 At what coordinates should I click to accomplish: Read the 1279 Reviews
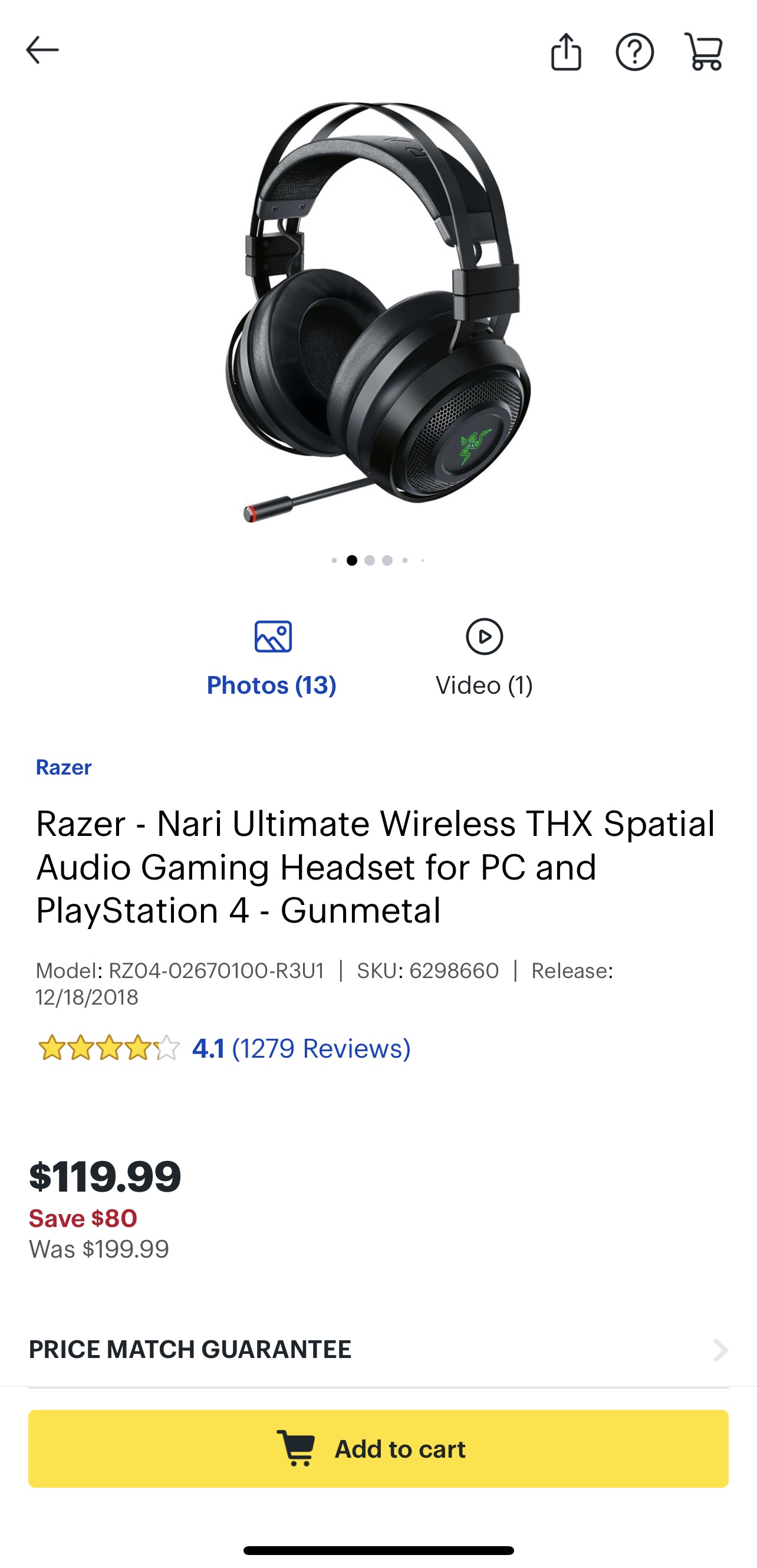click(321, 1048)
